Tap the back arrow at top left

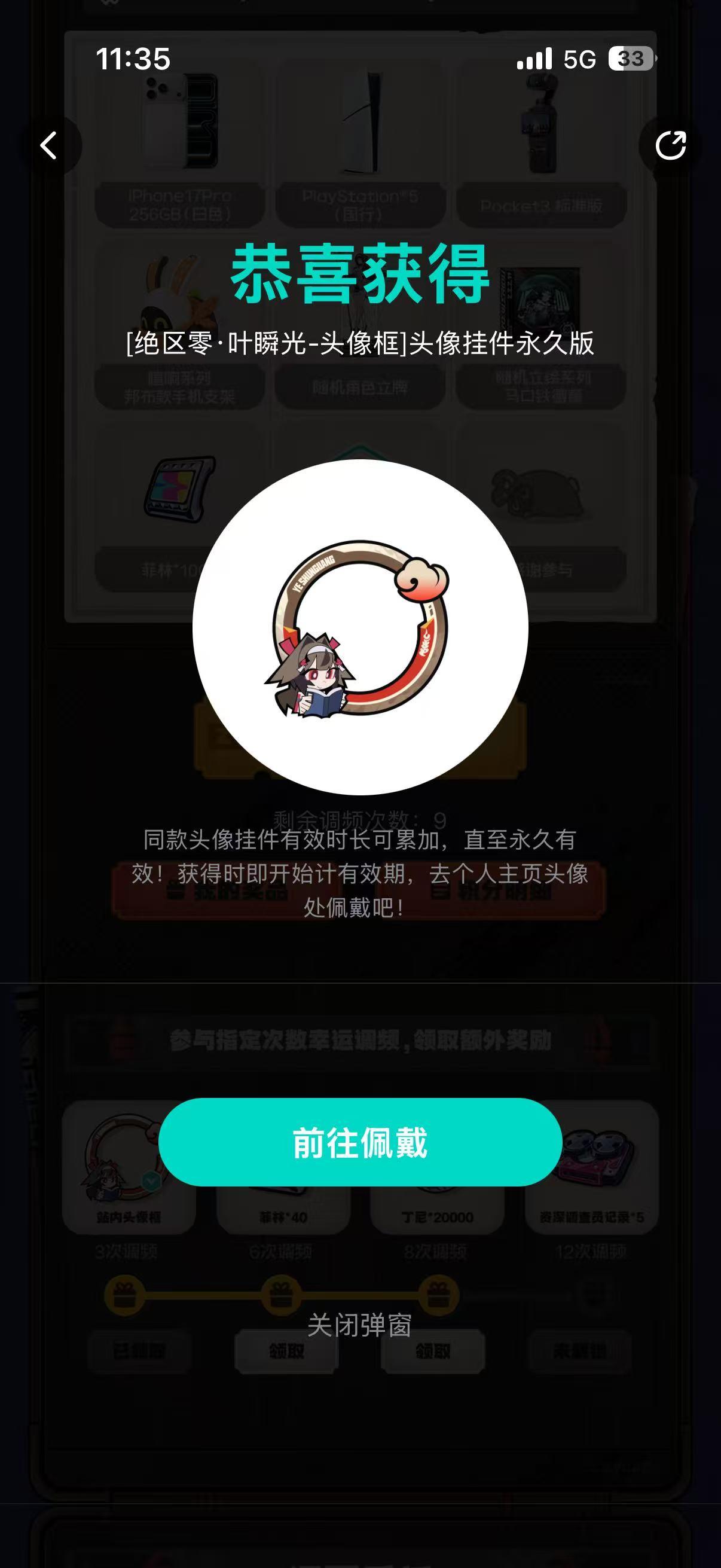(x=48, y=144)
